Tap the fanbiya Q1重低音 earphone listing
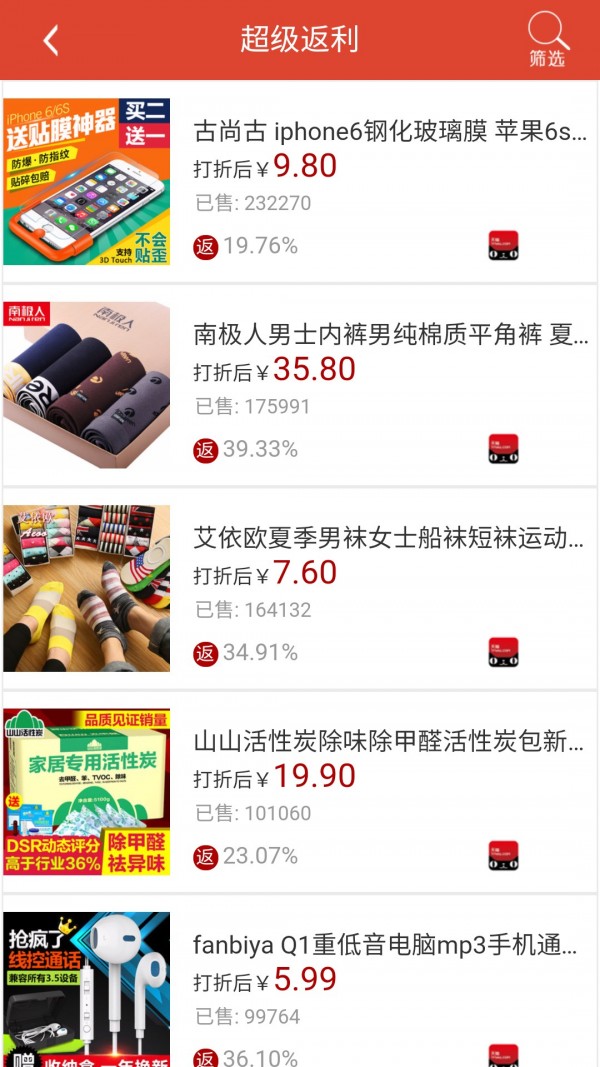This screenshot has height=1067, width=600. [385, 945]
